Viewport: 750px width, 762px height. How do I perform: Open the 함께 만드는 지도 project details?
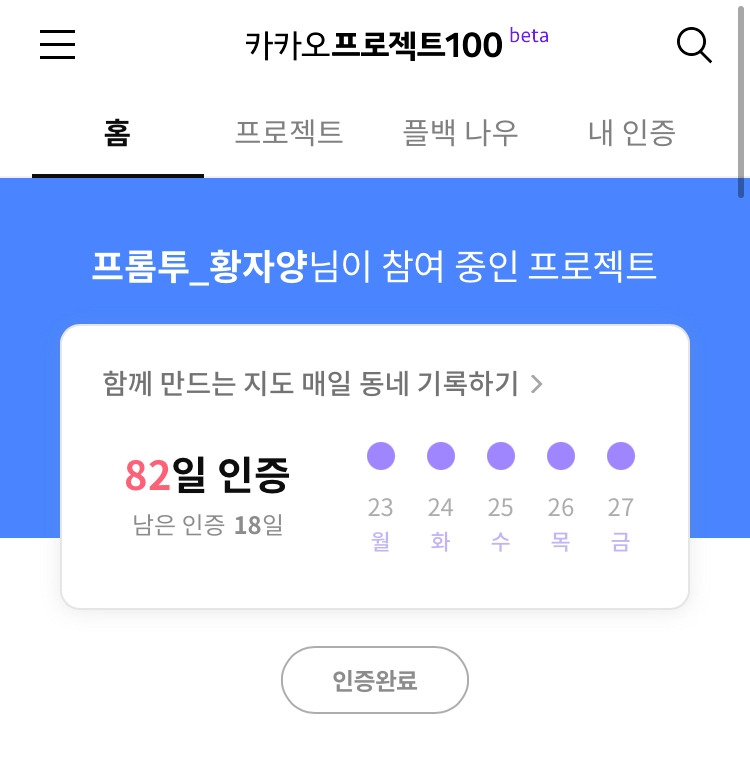(312, 384)
